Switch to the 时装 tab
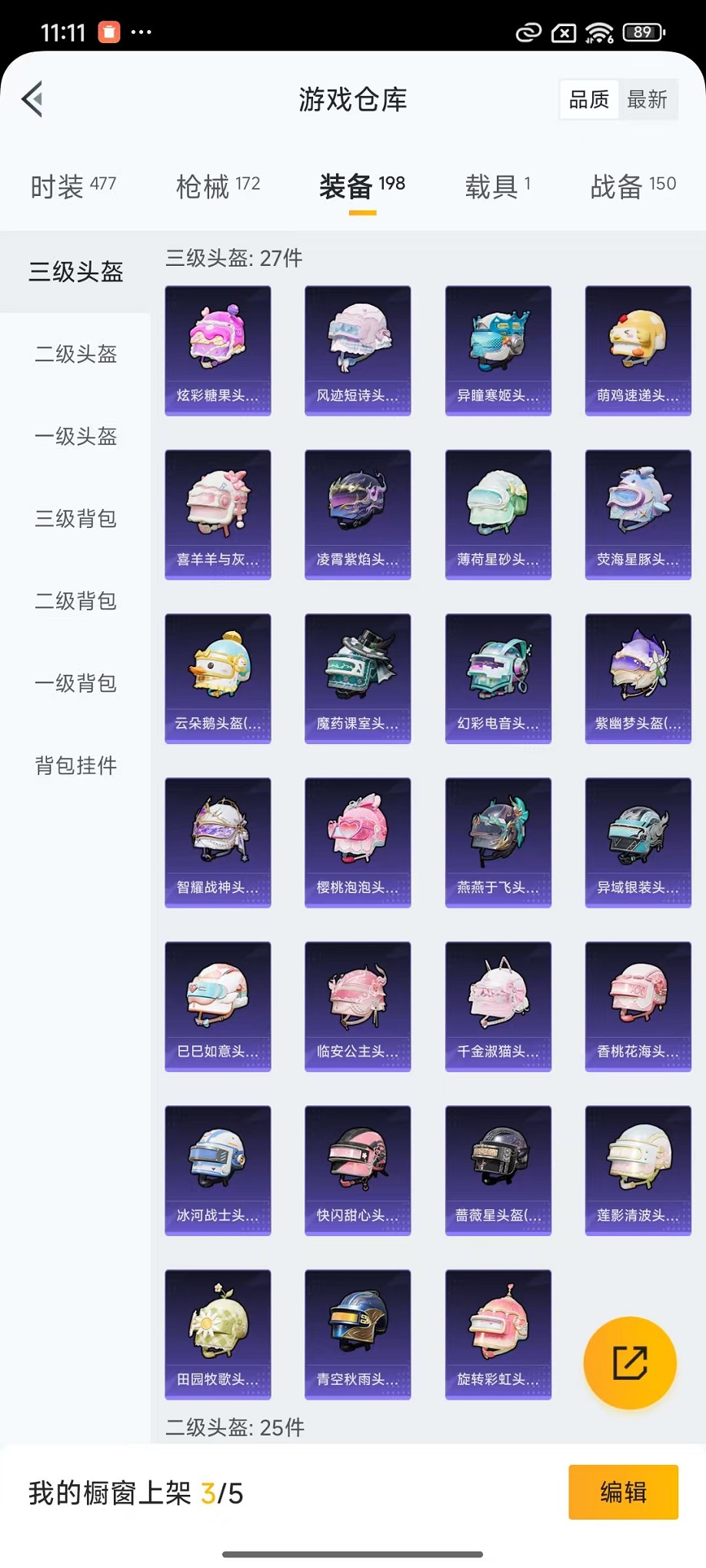706x1568 pixels. (x=73, y=185)
